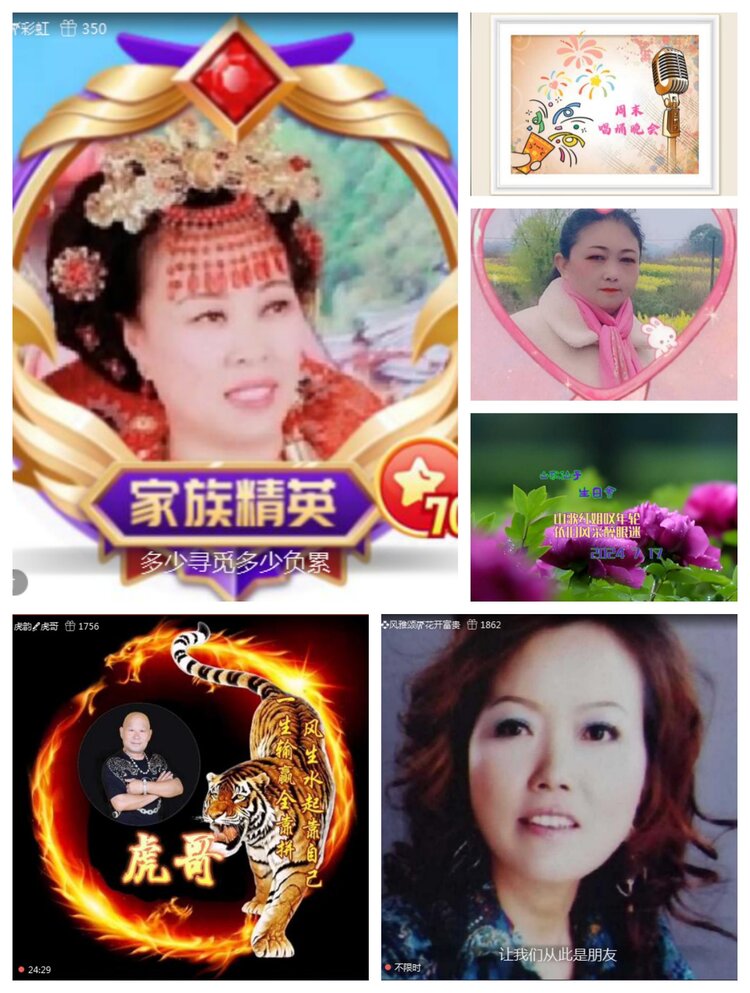Click the small grid icon before 风雅颂

[386, 624]
